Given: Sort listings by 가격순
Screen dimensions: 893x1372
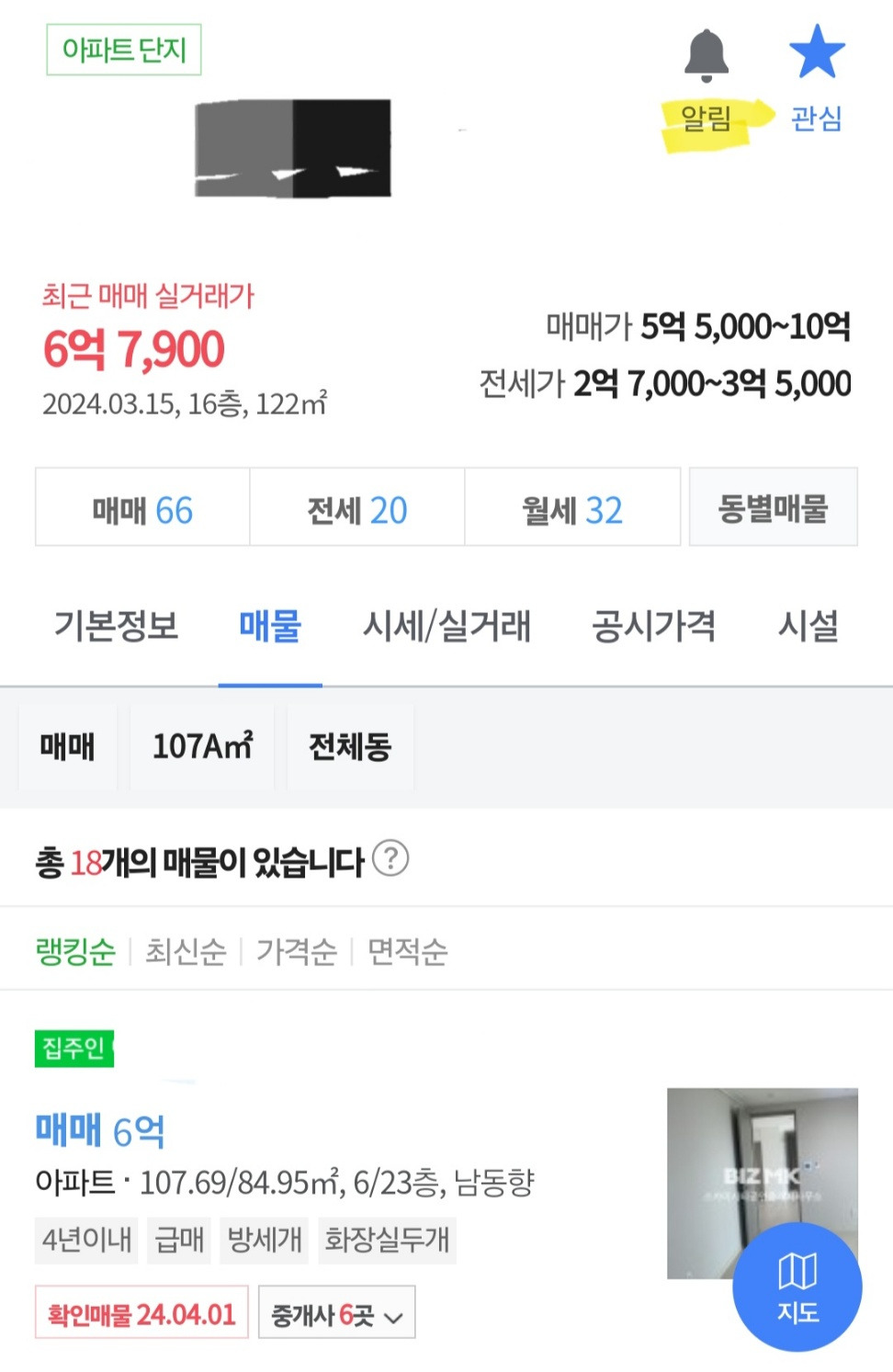Looking at the screenshot, I should [x=295, y=953].
